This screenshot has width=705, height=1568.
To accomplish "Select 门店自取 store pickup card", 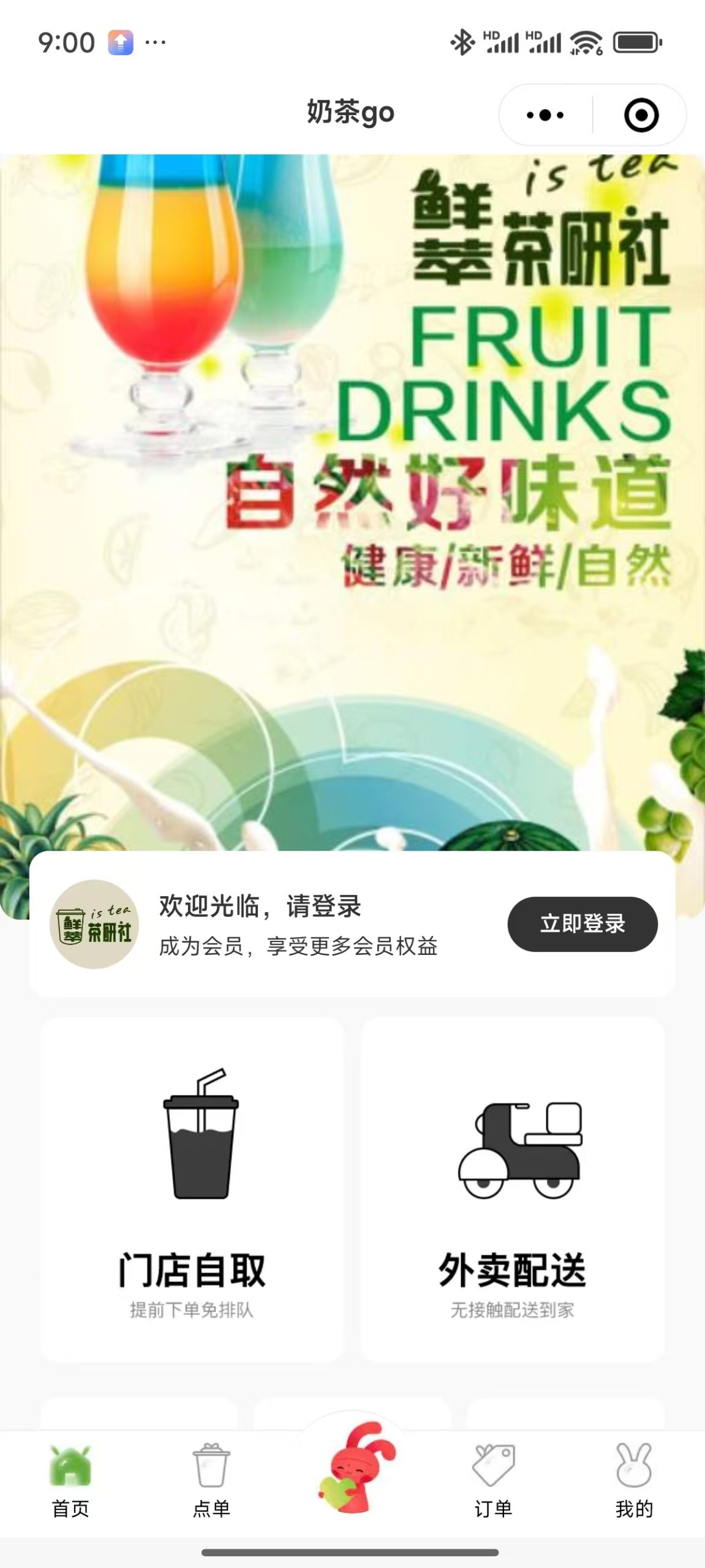I will click(x=192, y=1189).
